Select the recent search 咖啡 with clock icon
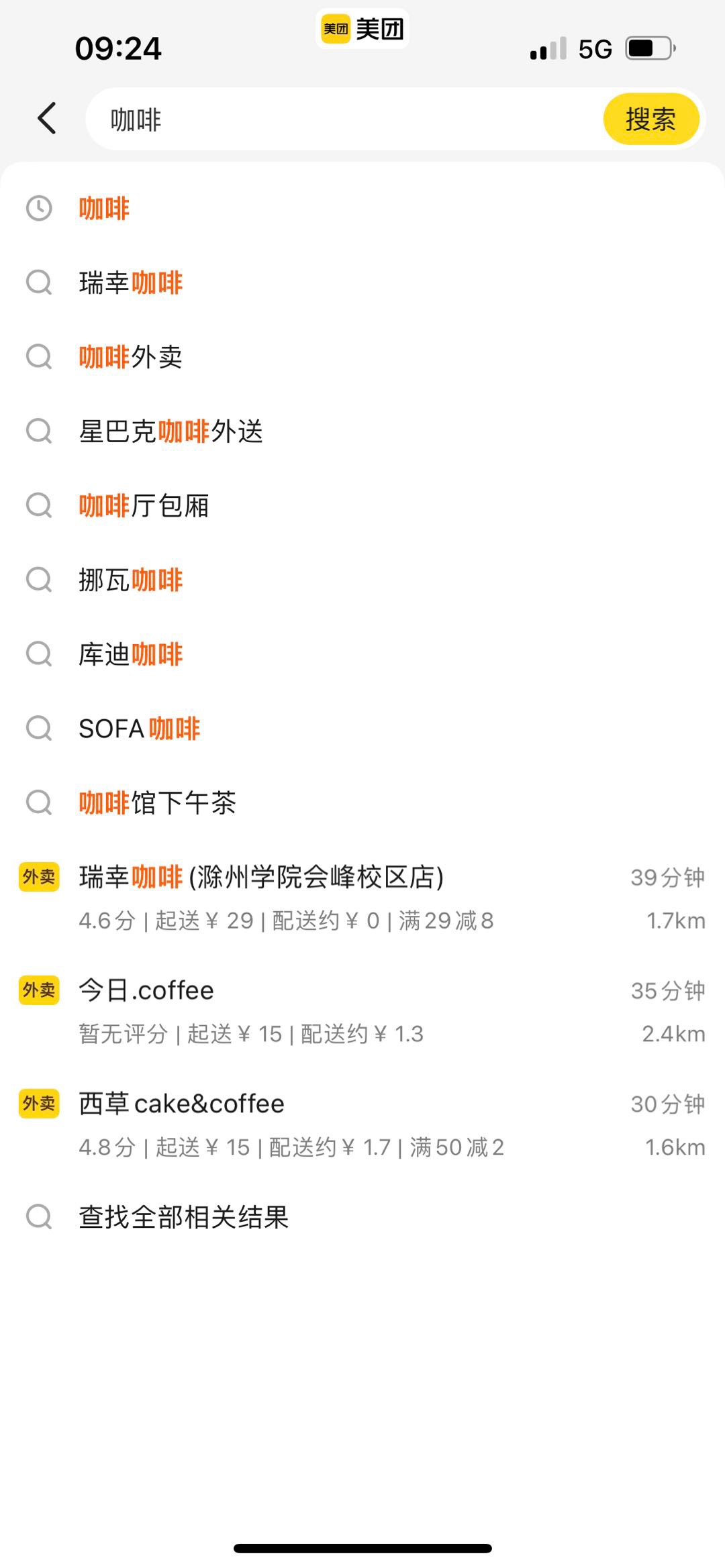 coord(362,209)
